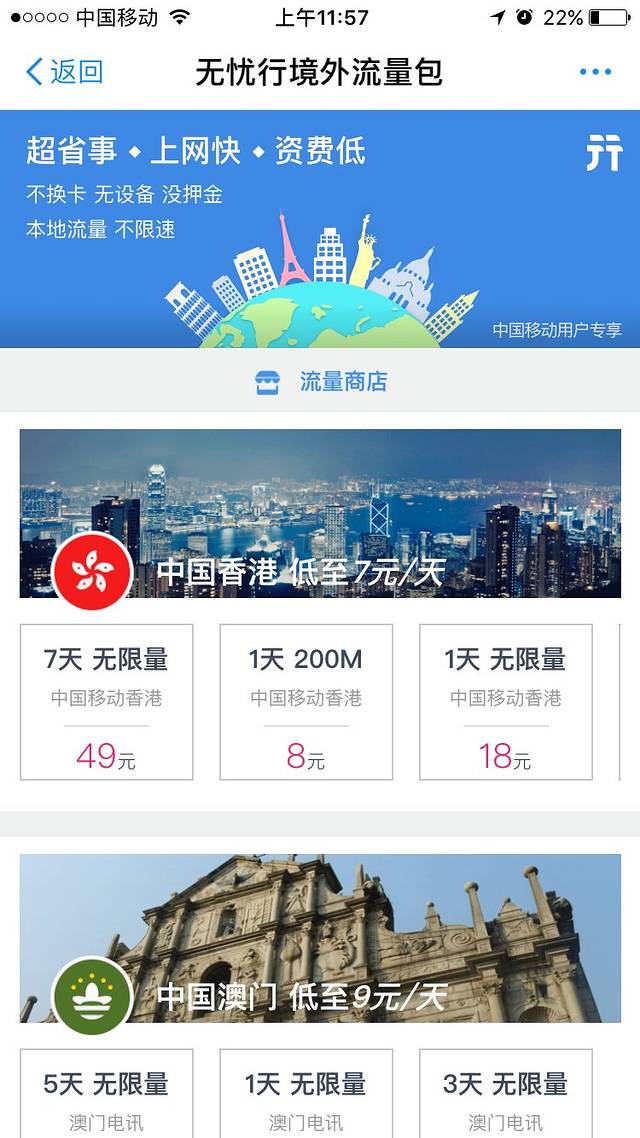Select Macau 5天 无限量 澳门电讯 package

(106, 1094)
